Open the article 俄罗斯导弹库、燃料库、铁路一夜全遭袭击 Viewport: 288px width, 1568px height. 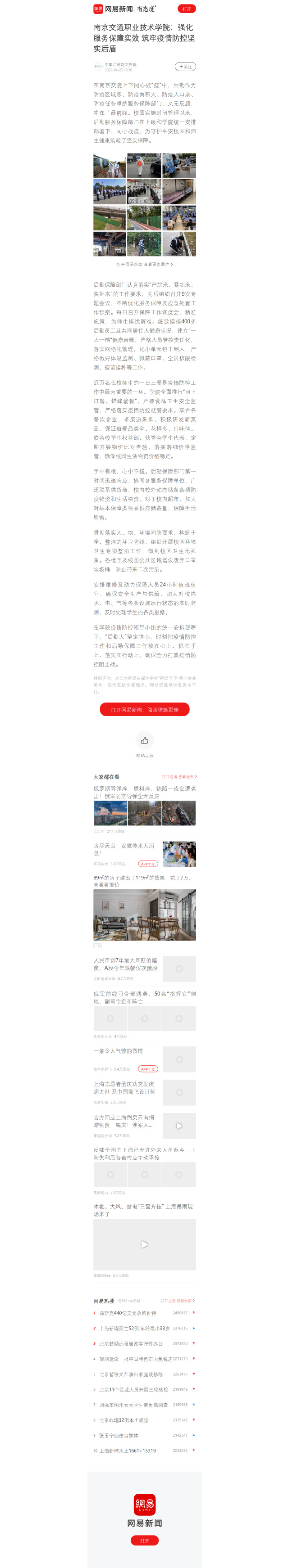point(145,792)
